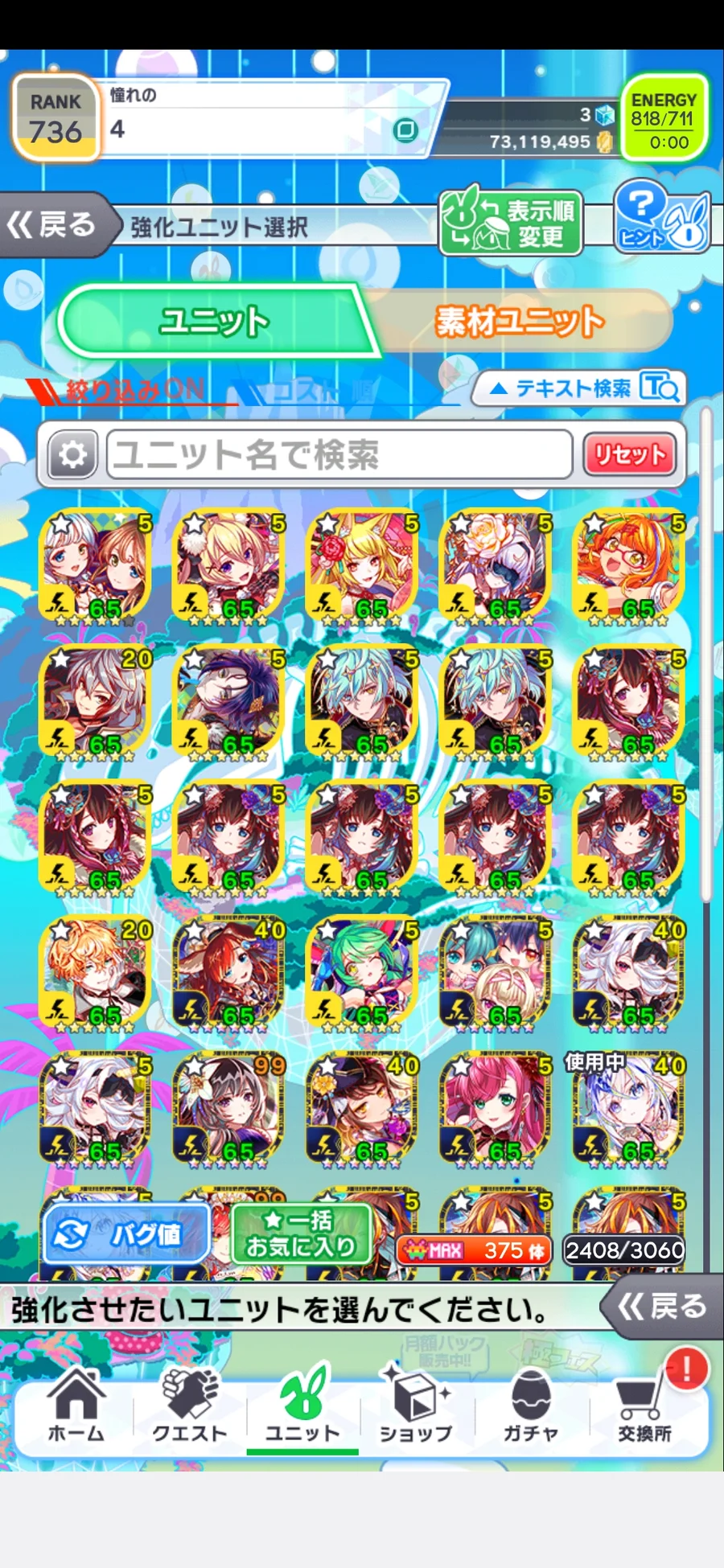Viewport: 724px width, 1568px height.
Task: Open 表示順変更 sort order options
Action: click(511, 223)
